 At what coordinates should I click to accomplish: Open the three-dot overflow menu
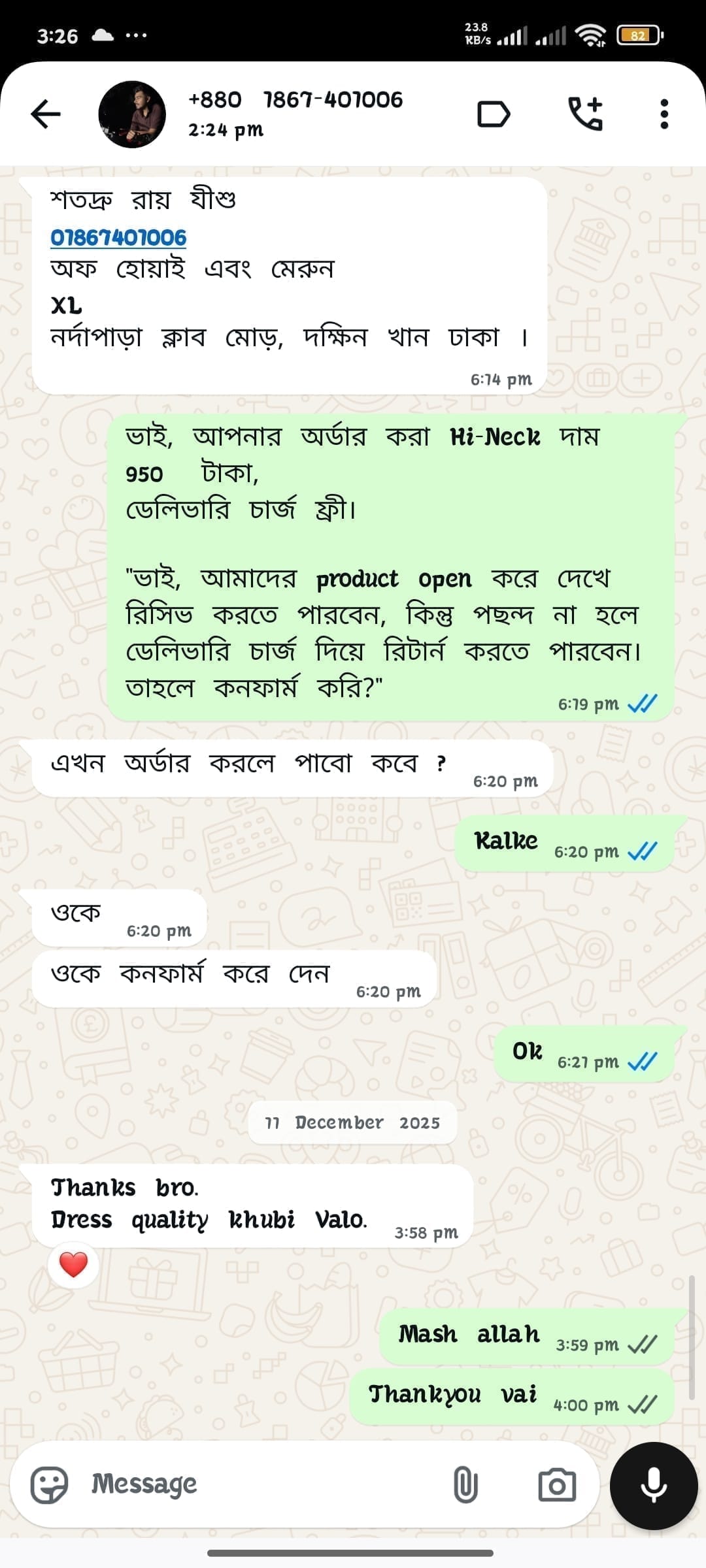[664, 114]
